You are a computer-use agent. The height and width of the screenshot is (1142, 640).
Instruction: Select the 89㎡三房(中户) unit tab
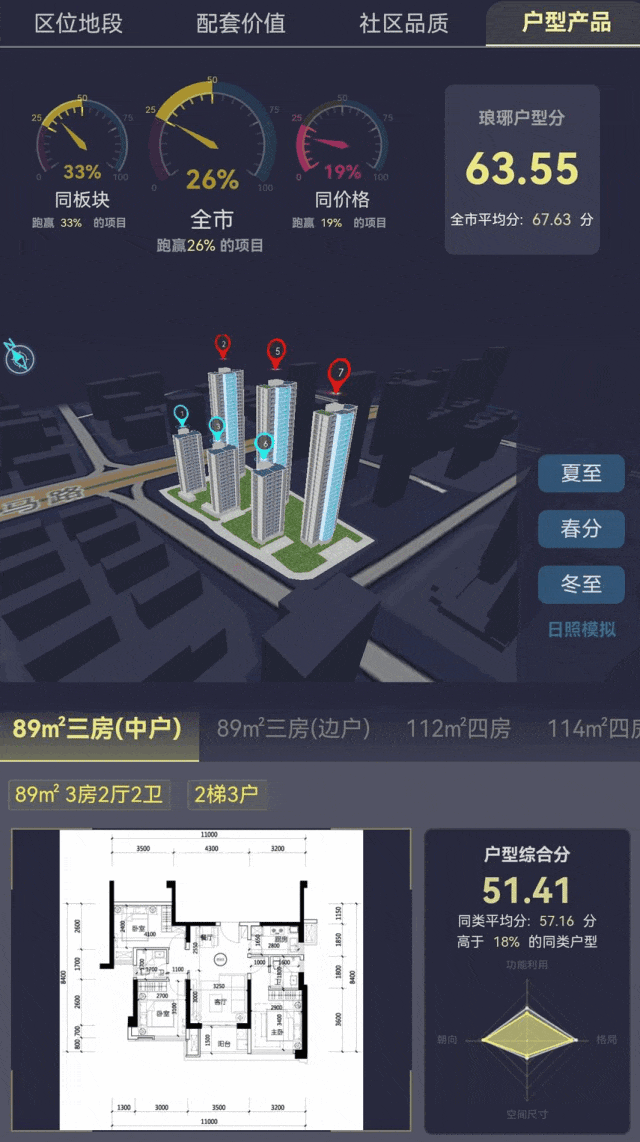point(97,728)
